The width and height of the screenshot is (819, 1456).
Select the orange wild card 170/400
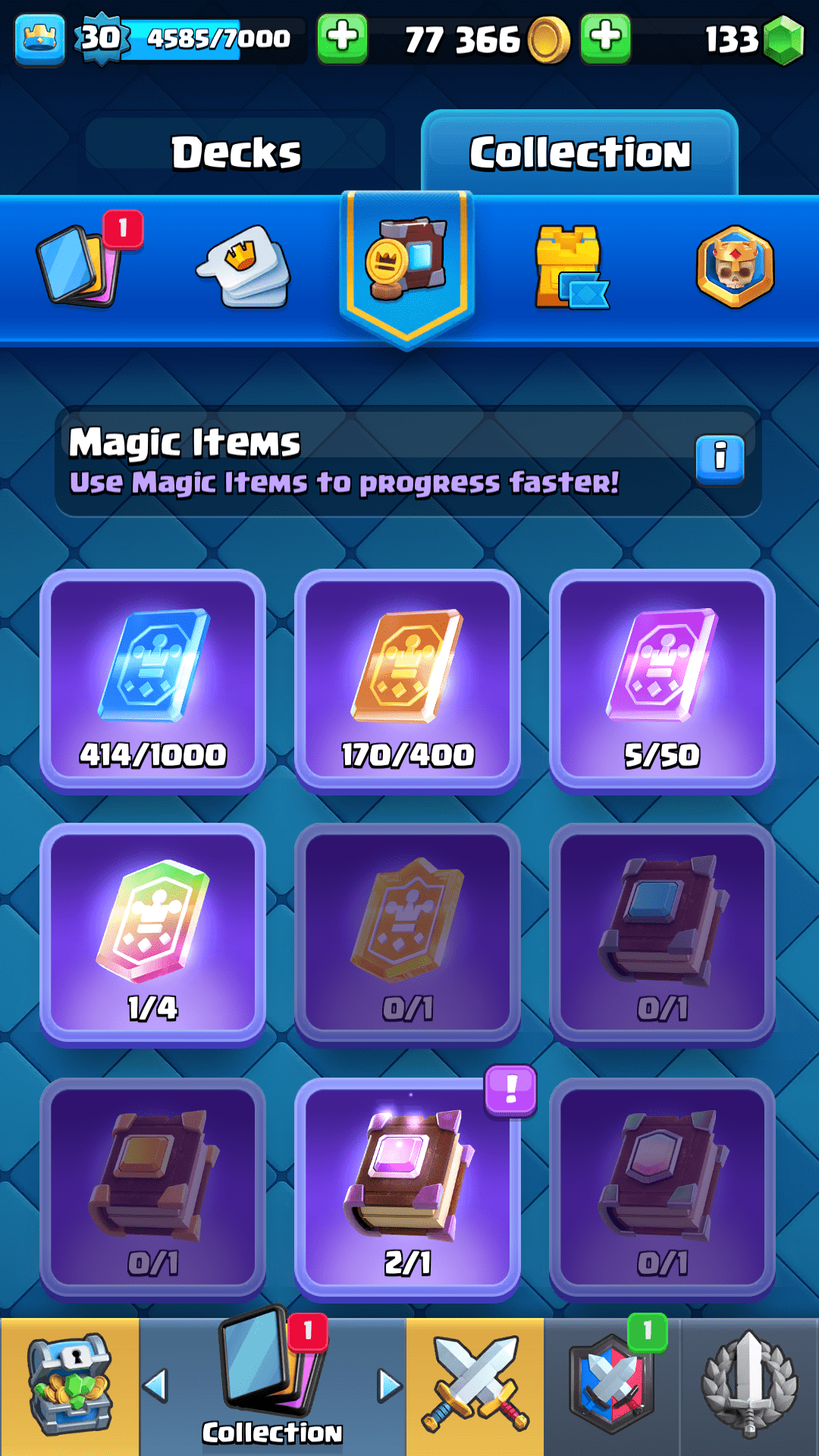pos(407,679)
